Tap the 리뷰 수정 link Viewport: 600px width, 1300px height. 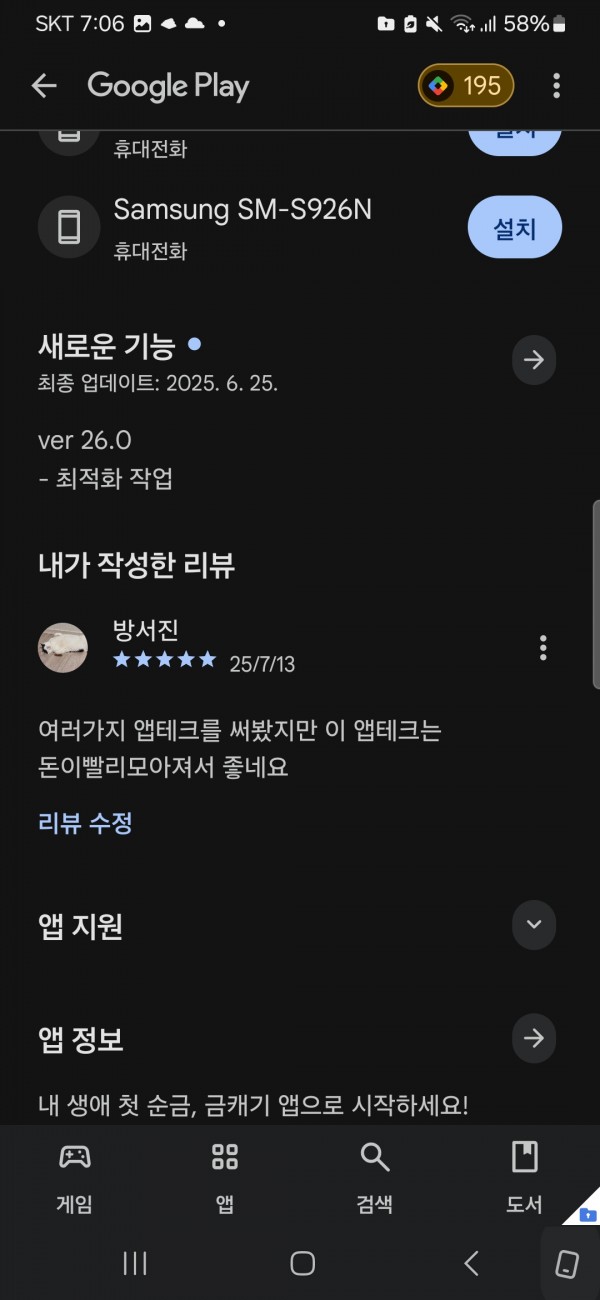[85, 823]
